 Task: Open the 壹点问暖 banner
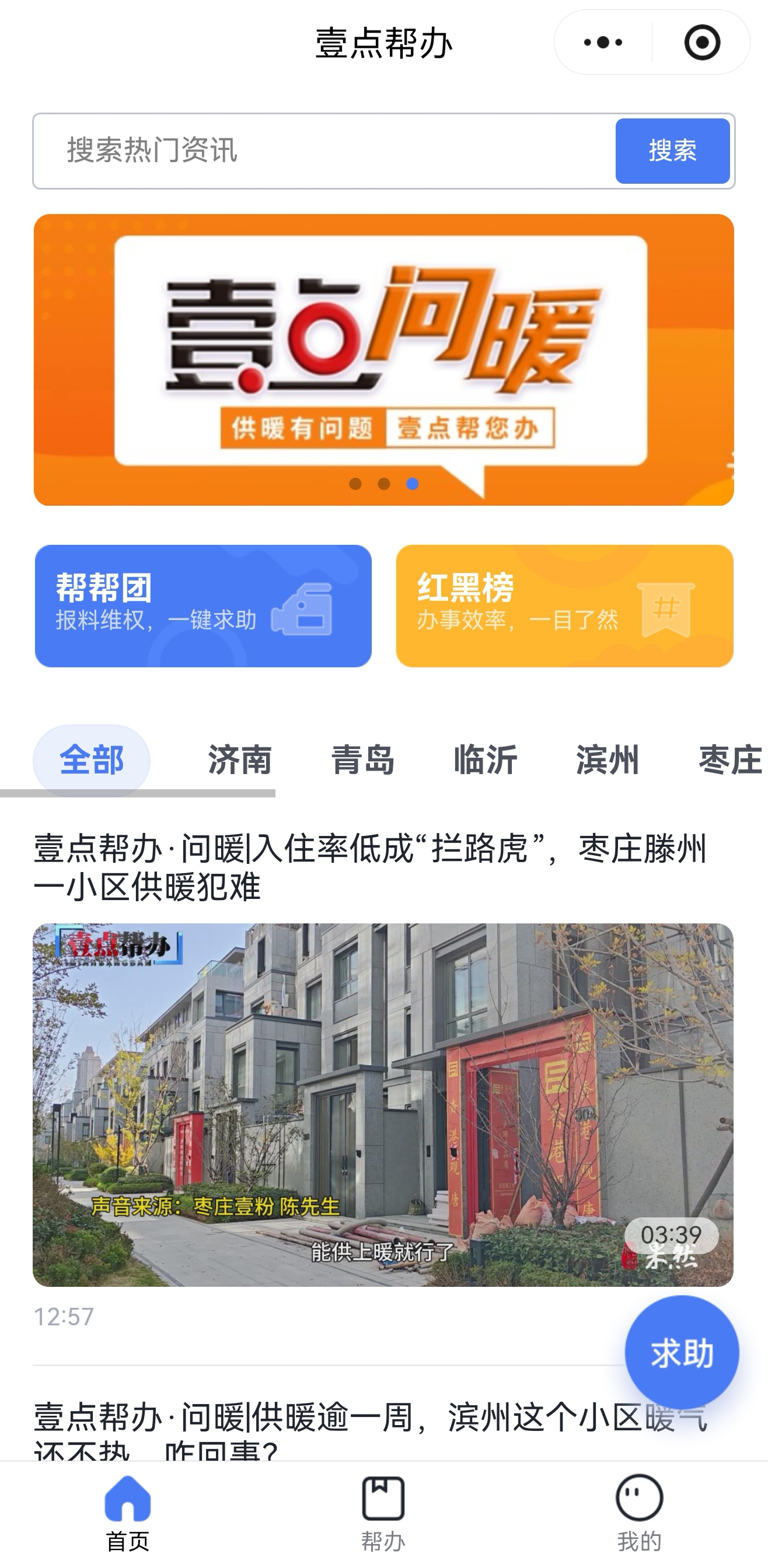coord(383,359)
